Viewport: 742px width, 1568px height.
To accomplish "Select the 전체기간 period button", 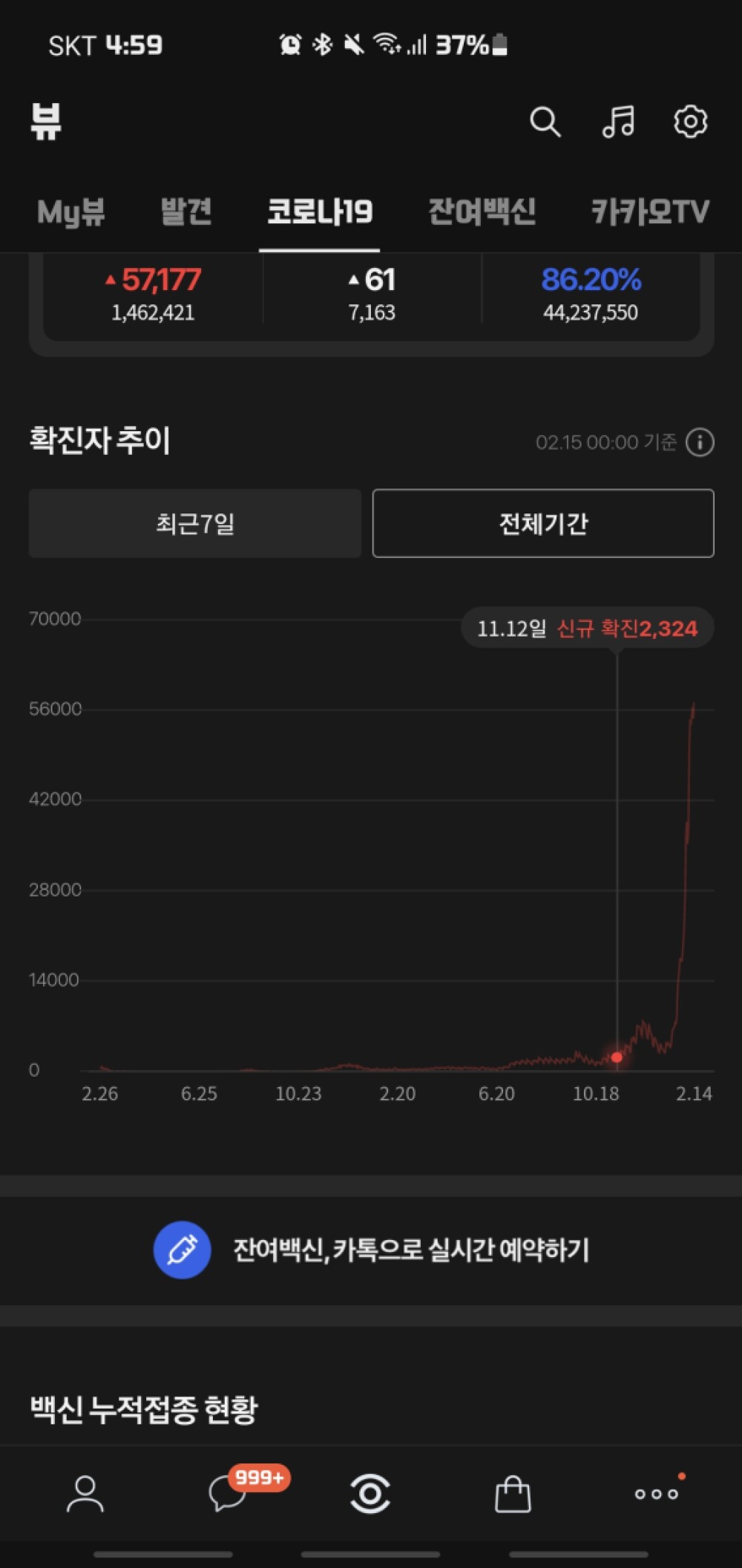I will click(543, 523).
